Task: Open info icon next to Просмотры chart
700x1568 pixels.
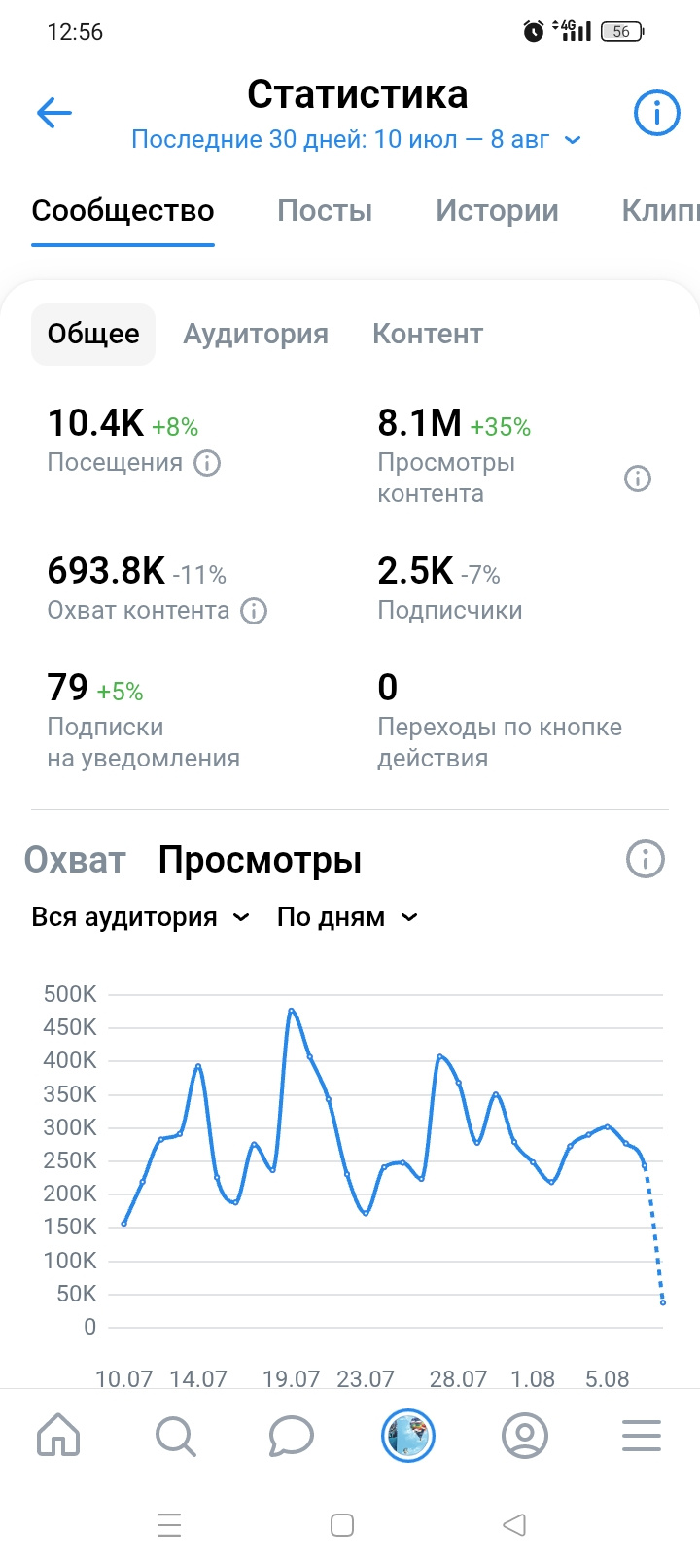Action: [646, 860]
